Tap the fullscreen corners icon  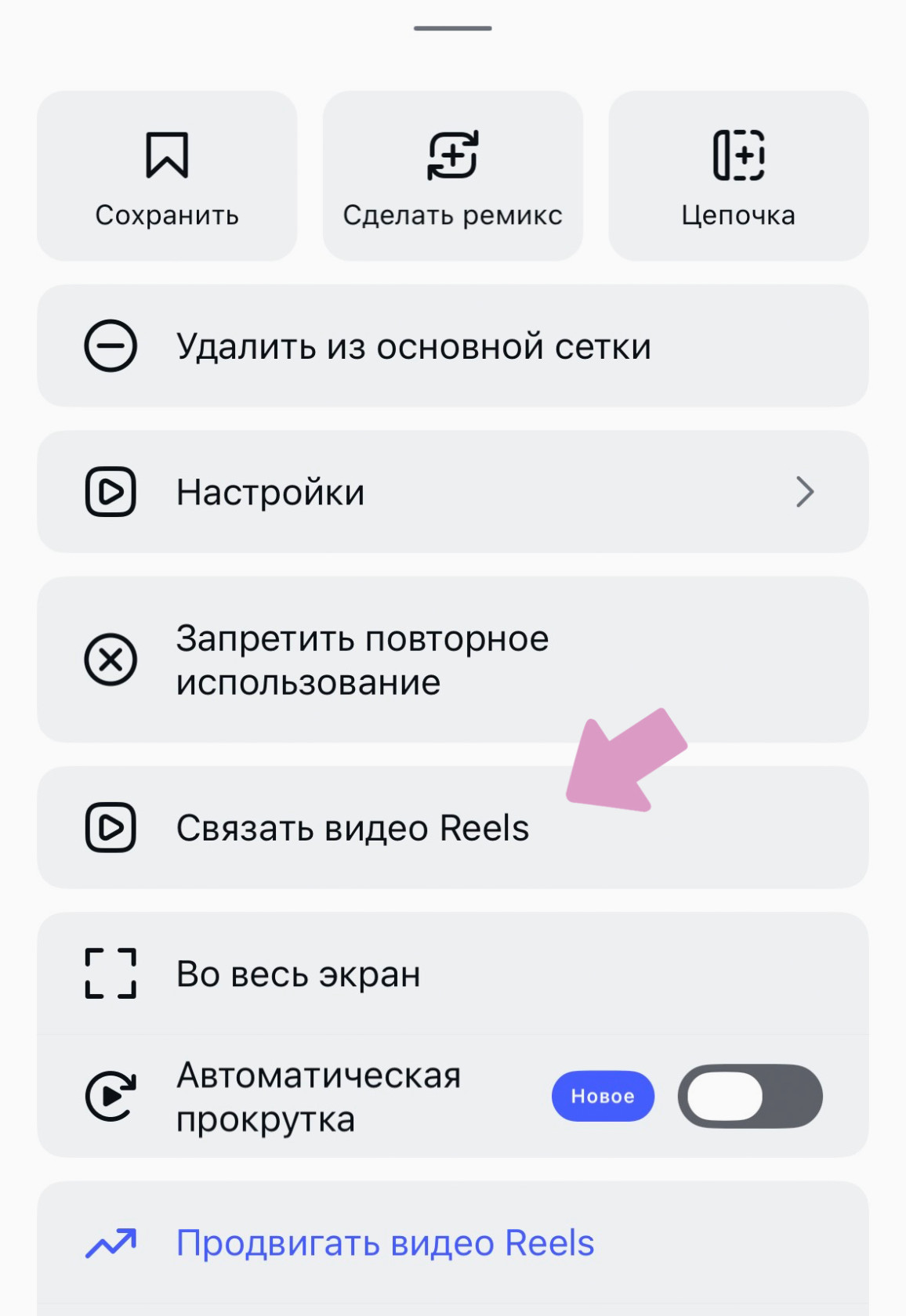coord(110,974)
